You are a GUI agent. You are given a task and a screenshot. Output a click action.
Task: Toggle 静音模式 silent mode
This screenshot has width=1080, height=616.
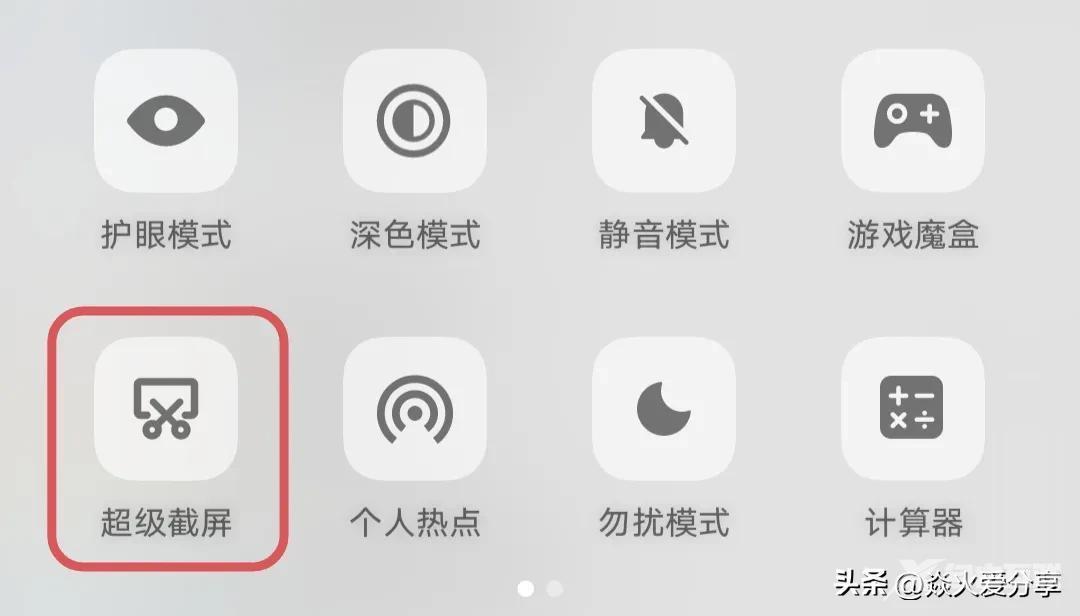point(664,121)
